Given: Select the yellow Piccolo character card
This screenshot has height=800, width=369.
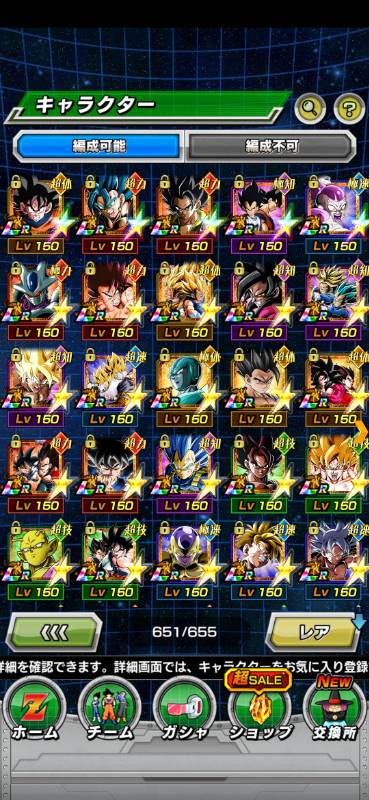Looking at the screenshot, I should point(36,560).
